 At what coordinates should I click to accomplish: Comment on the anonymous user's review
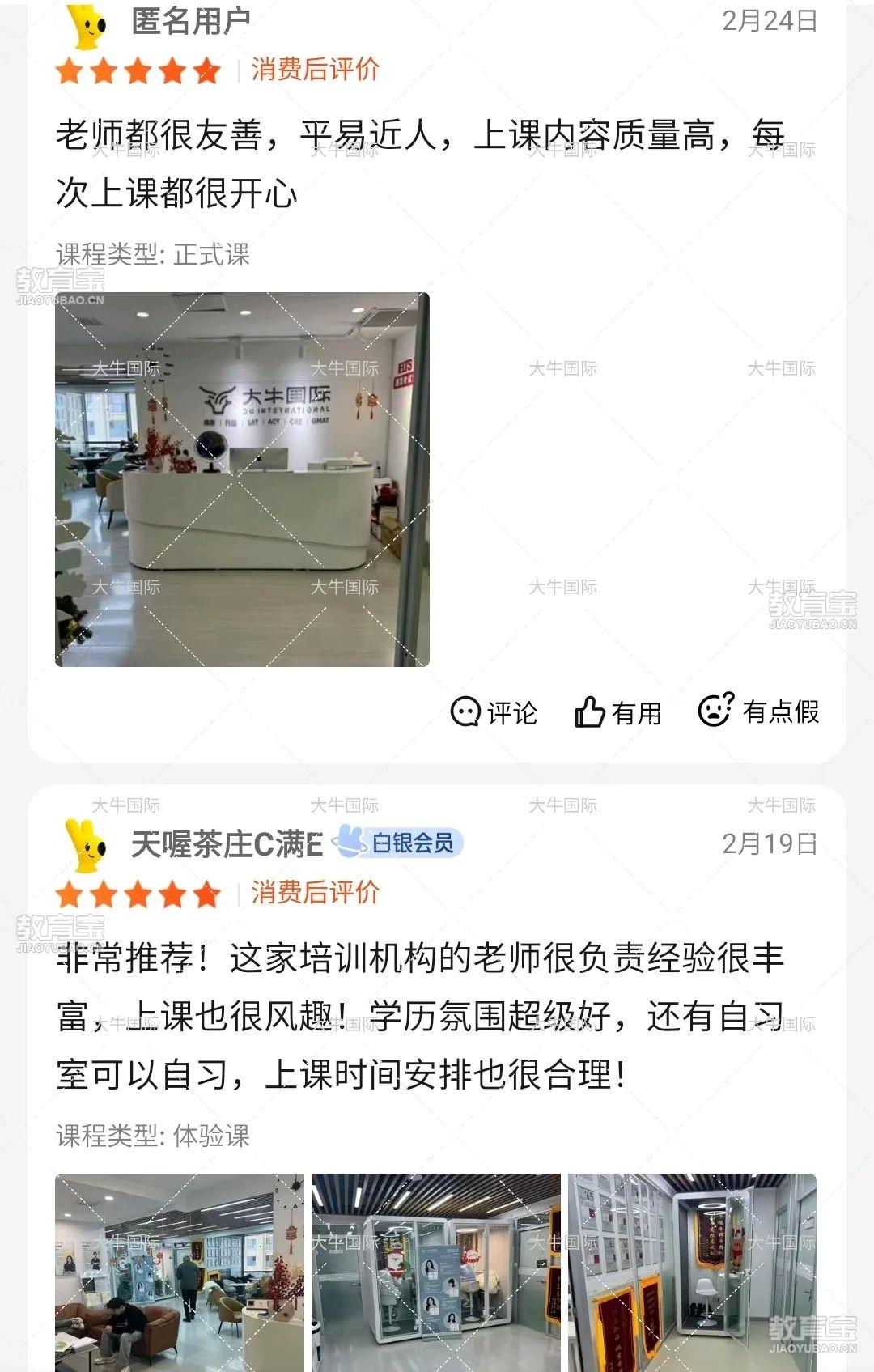coord(494,712)
